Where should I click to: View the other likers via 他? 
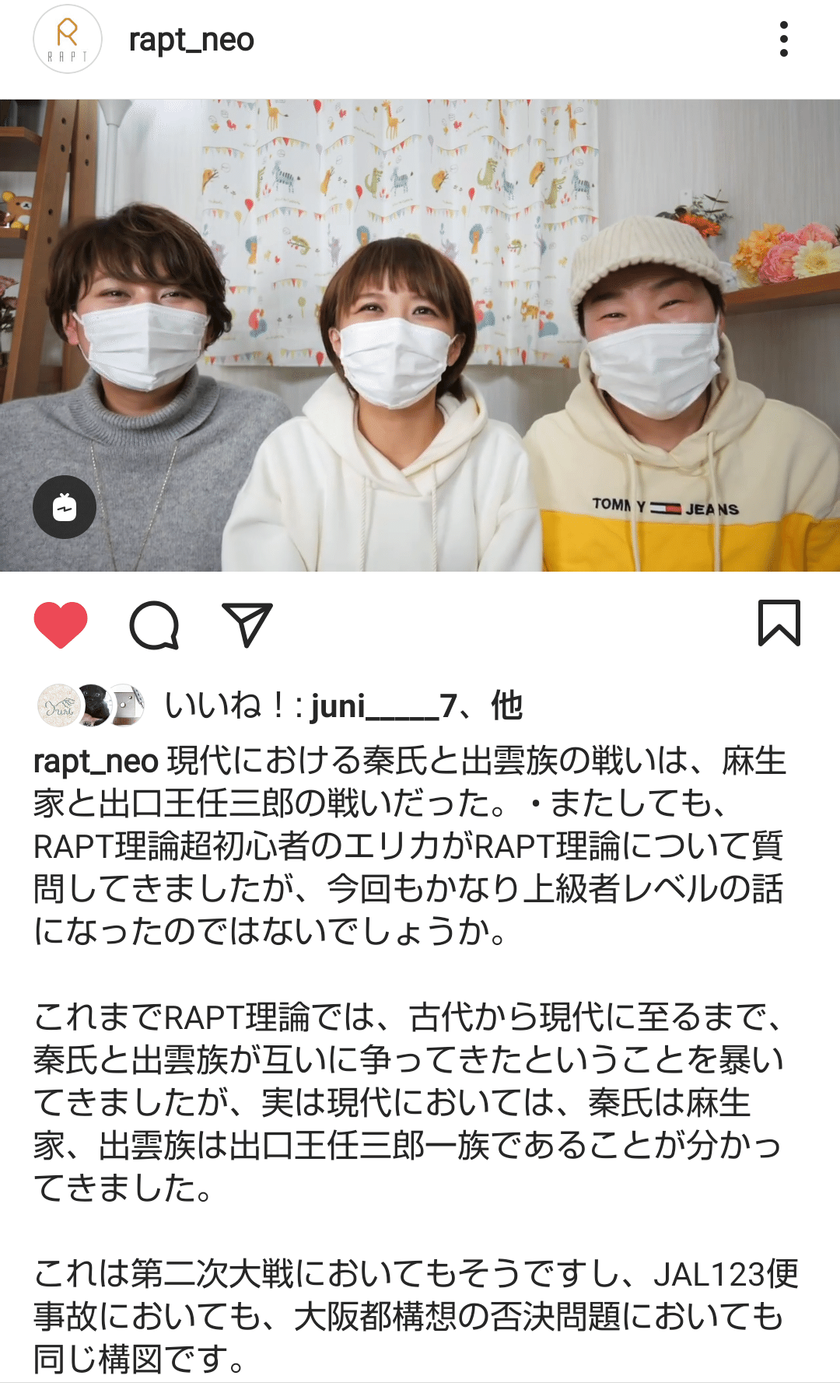click(506, 706)
